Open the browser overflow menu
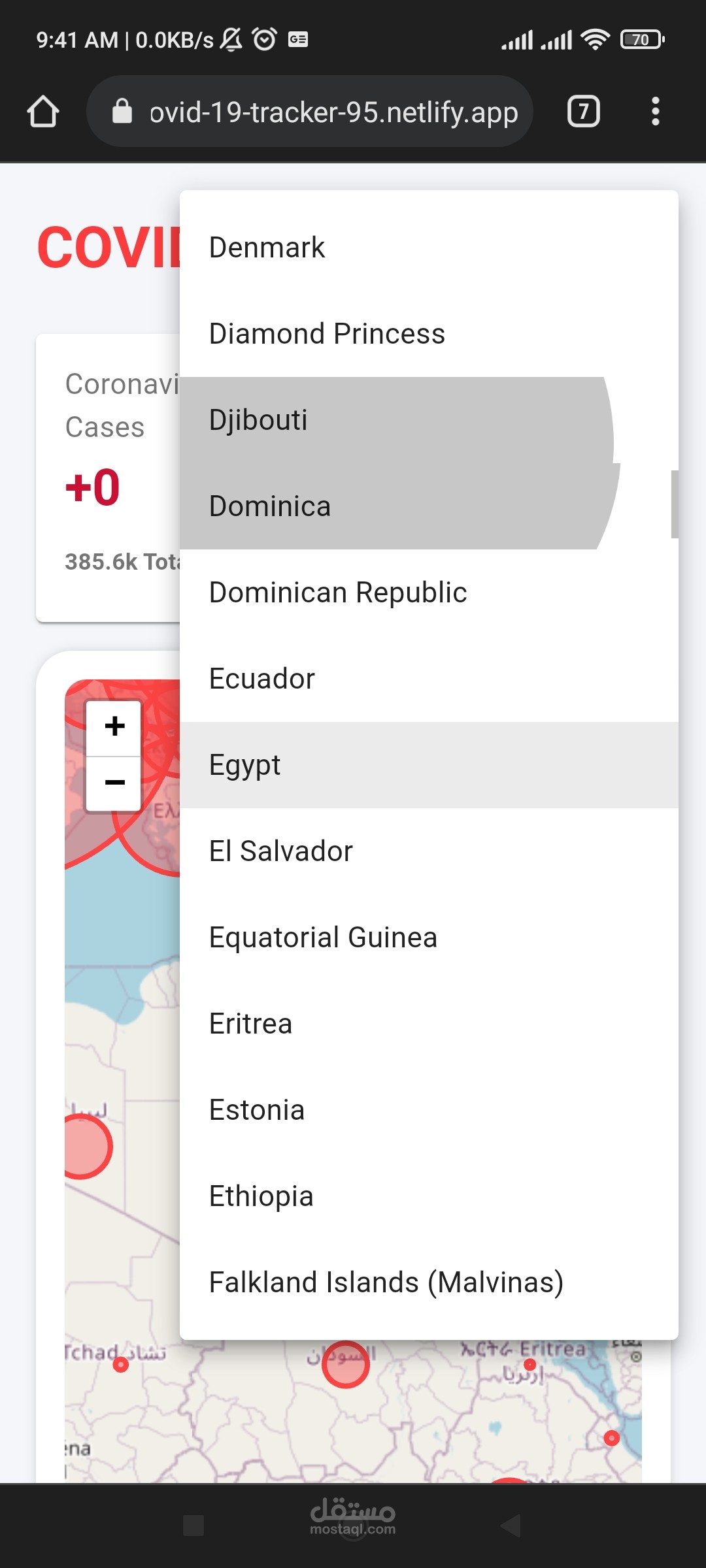Viewport: 706px width, 1568px height. [x=655, y=112]
